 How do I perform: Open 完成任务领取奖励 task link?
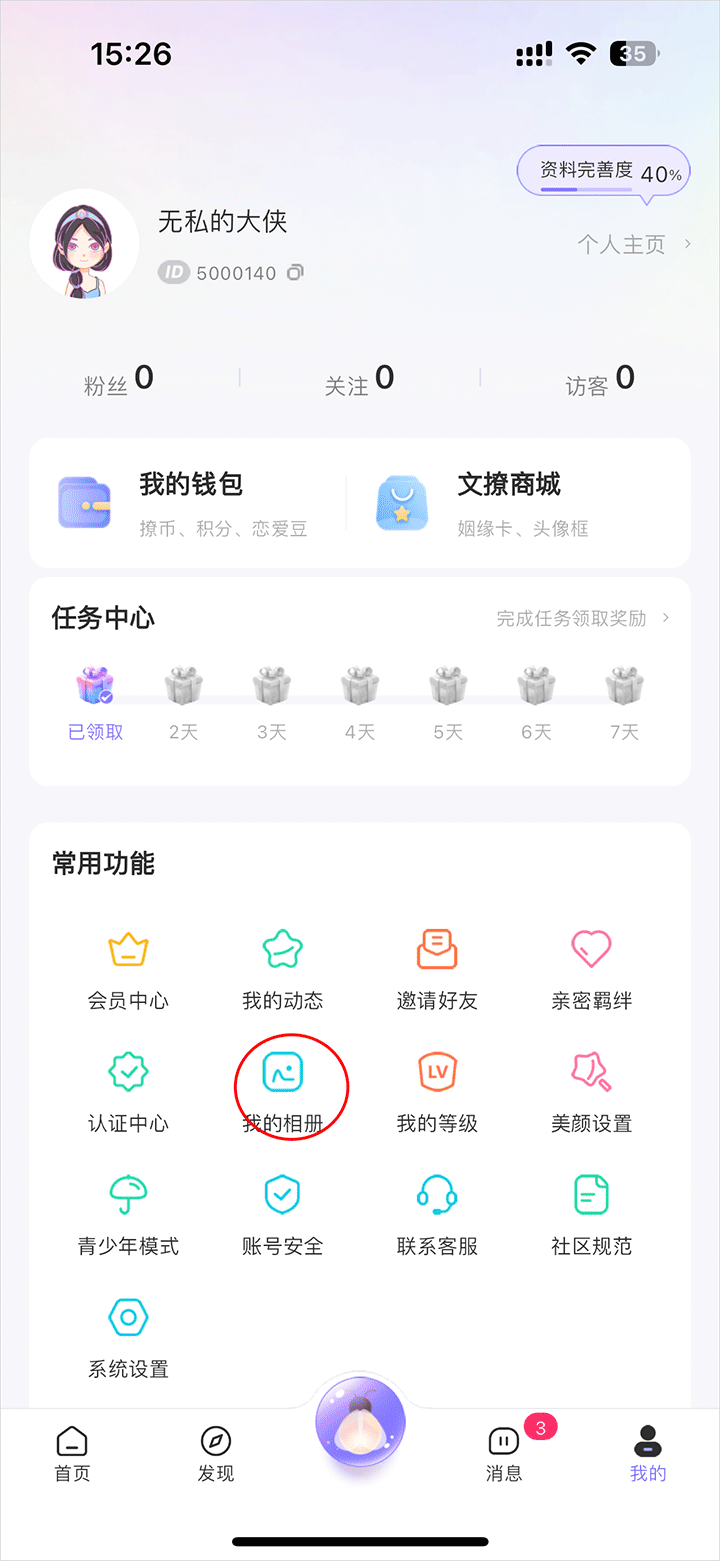coord(582,619)
